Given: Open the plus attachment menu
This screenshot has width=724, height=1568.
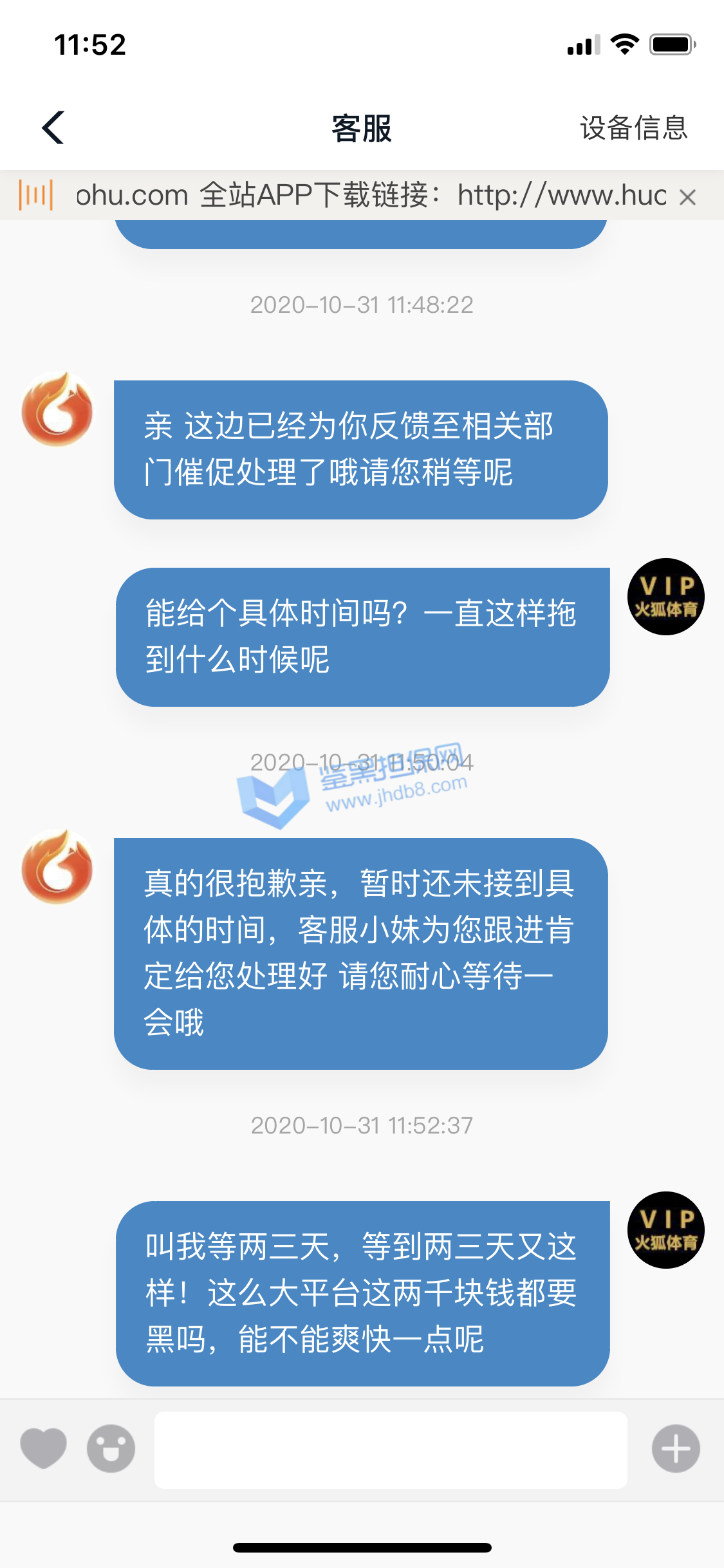Looking at the screenshot, I should (x=675, y=1448).
